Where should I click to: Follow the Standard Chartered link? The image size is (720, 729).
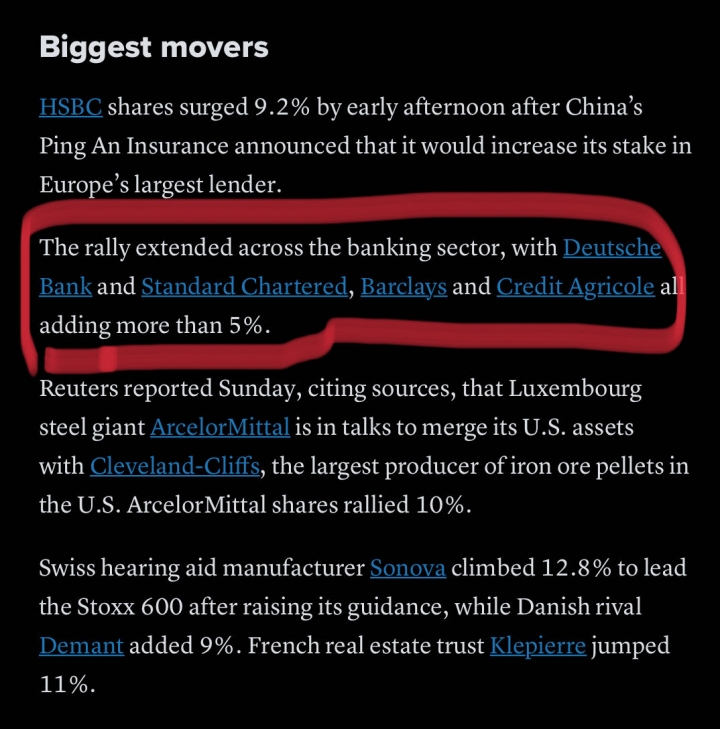[243, 287]
